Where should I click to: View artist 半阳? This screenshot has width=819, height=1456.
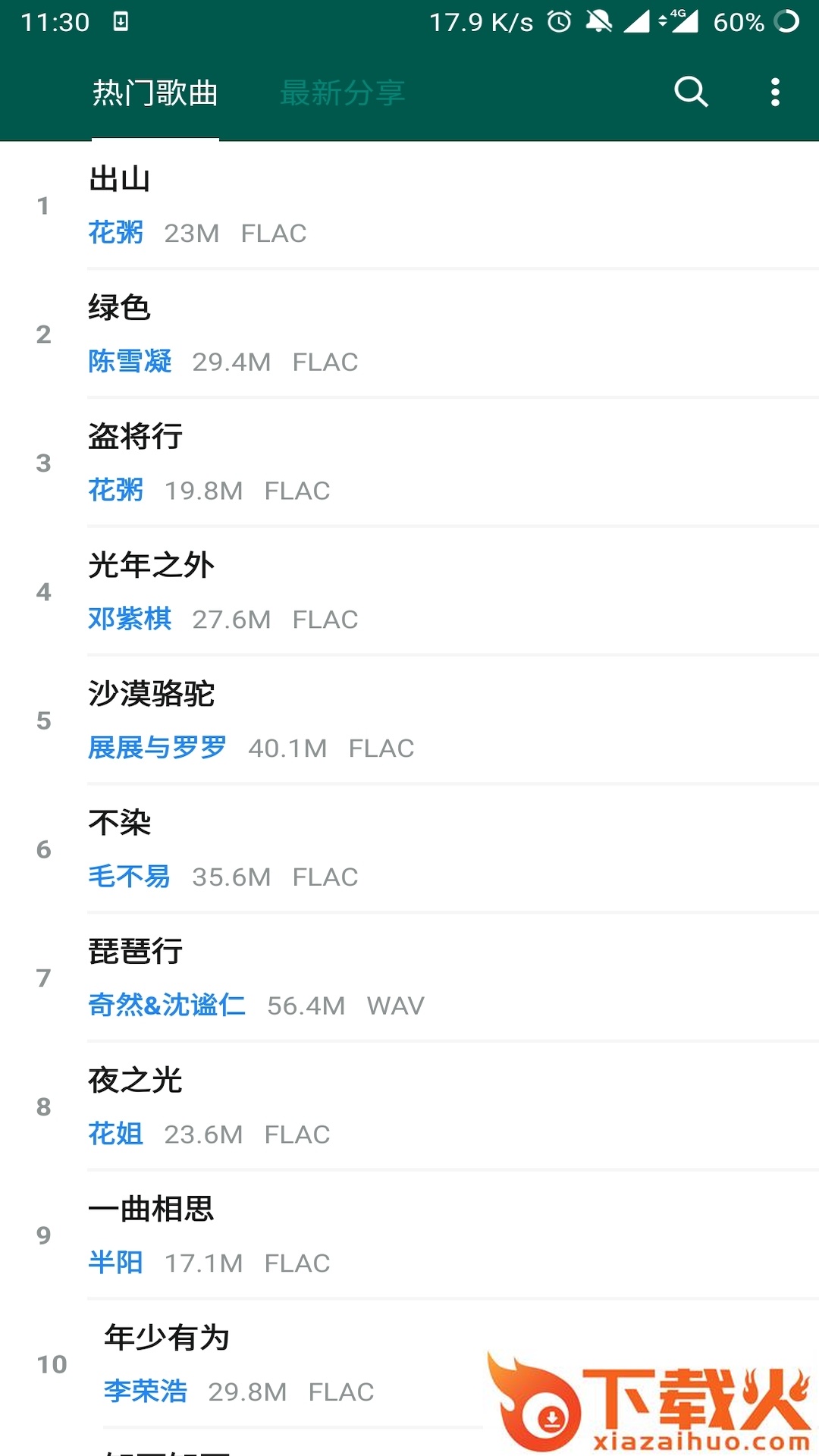[115, 1263]
